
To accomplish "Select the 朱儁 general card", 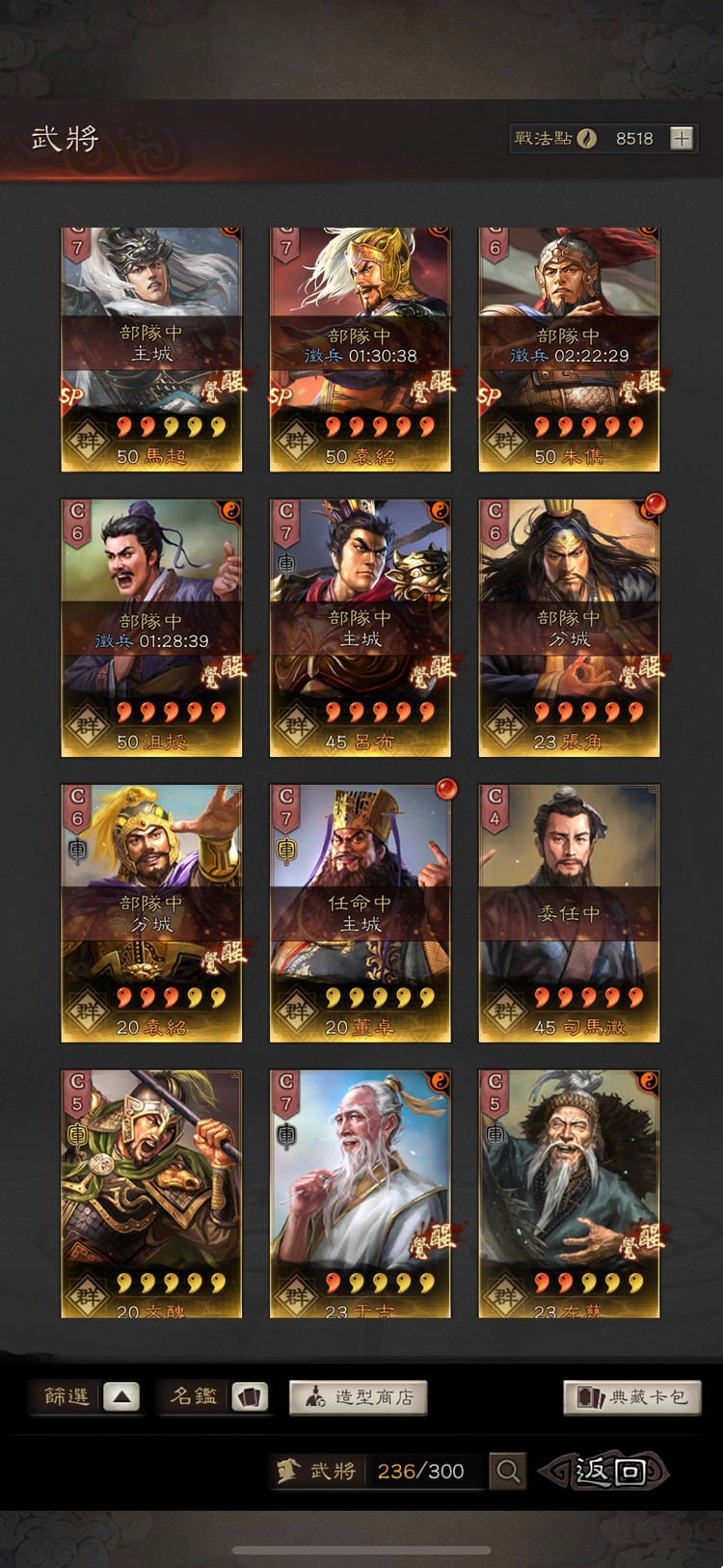I will [x=569, y=350].
